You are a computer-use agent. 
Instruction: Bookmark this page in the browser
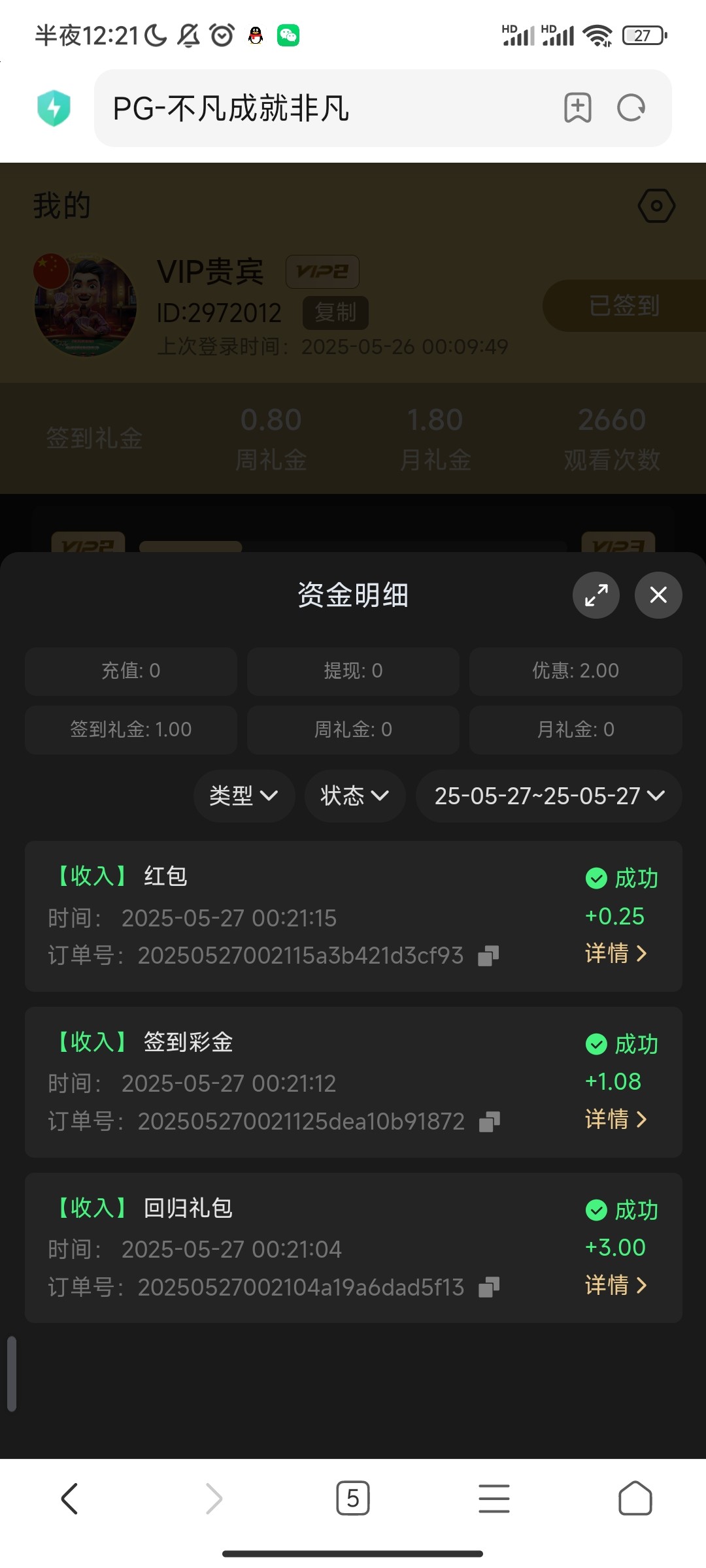tap(577, 108)
